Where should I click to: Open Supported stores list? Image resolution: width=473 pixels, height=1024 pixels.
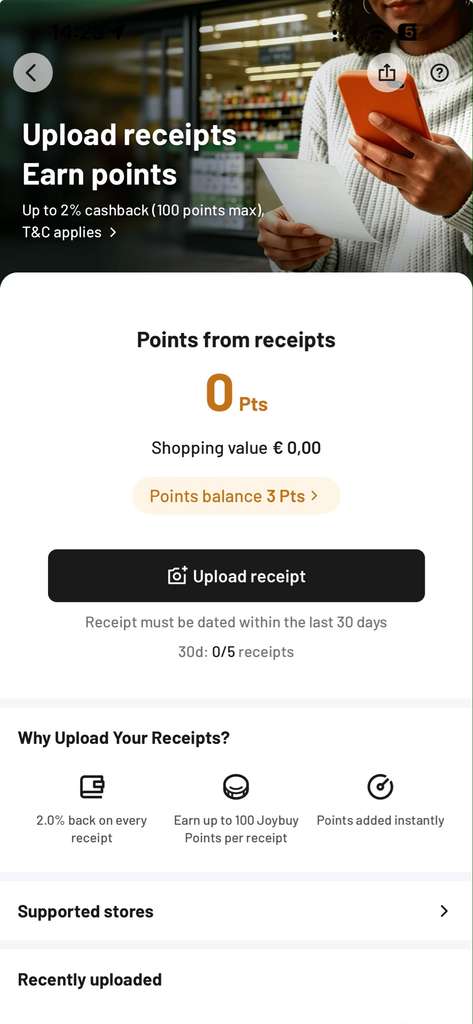pyautogui.click(x=236, y=911)
